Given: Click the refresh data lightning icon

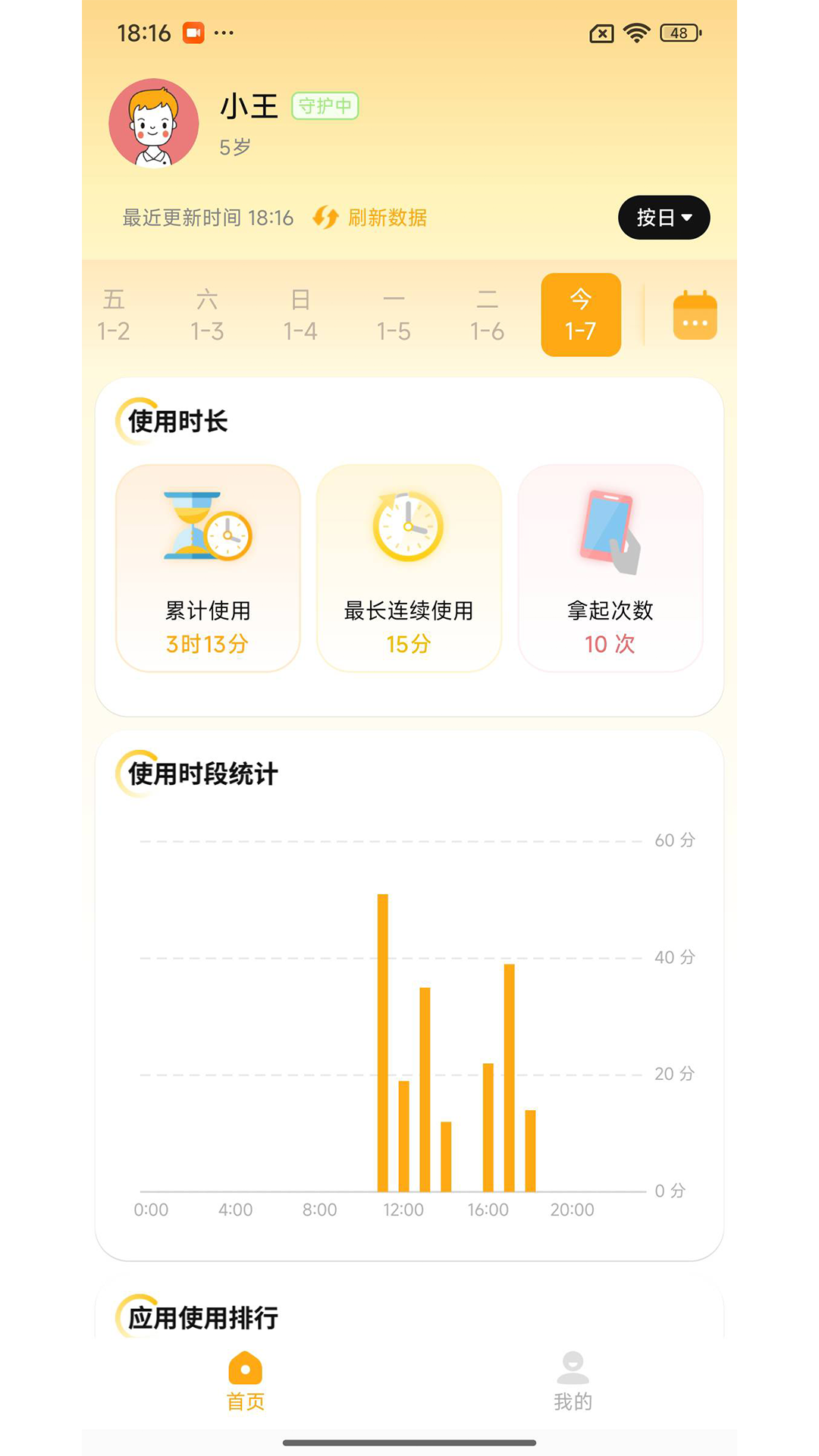Looking at the screenshot, I should coord(325,218).
